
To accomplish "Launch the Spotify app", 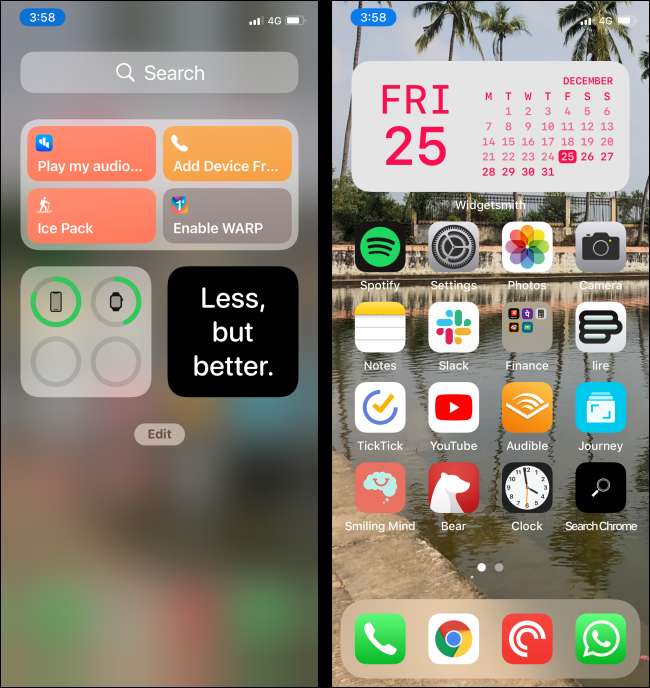I will [380, 248].
